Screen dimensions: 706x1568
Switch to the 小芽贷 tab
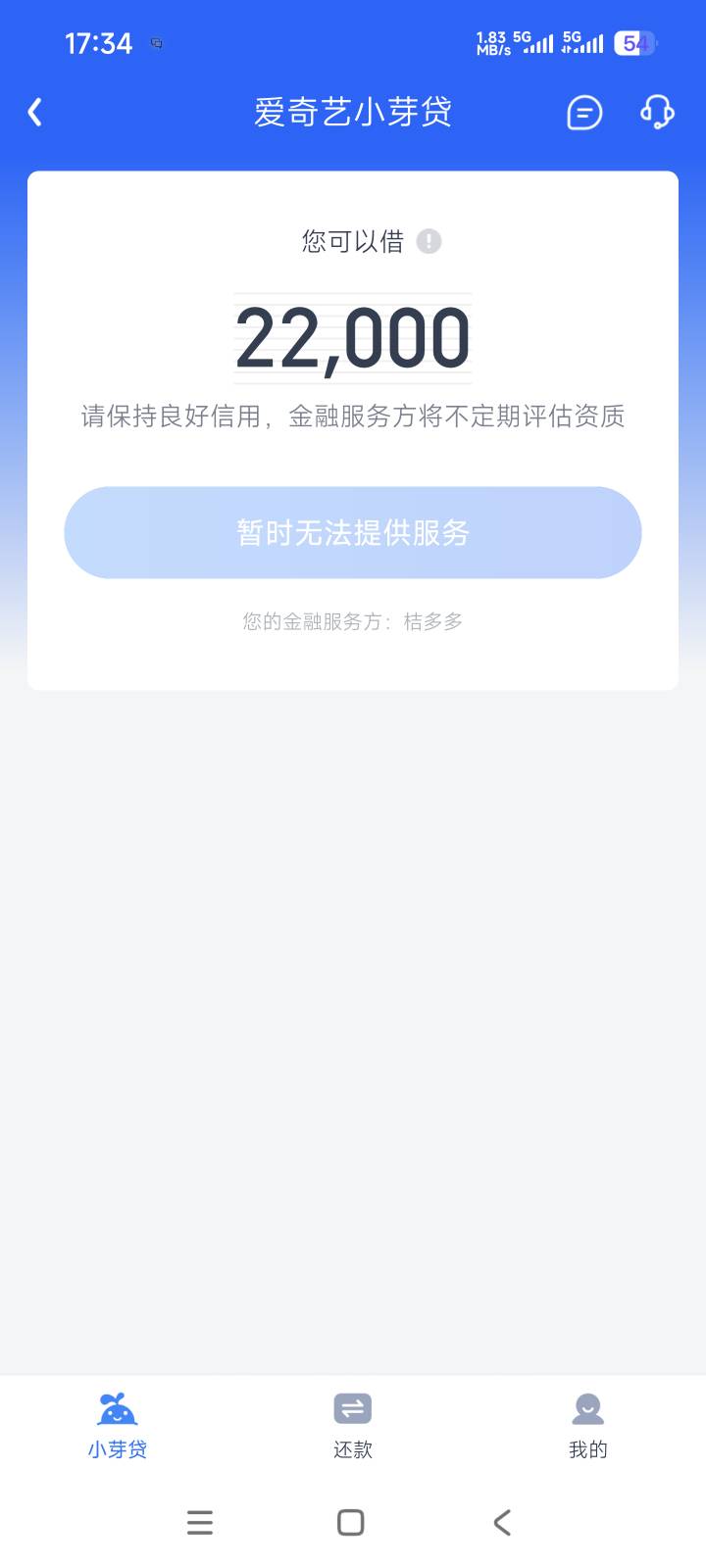pyautogui.click(x=118, y=1427)
